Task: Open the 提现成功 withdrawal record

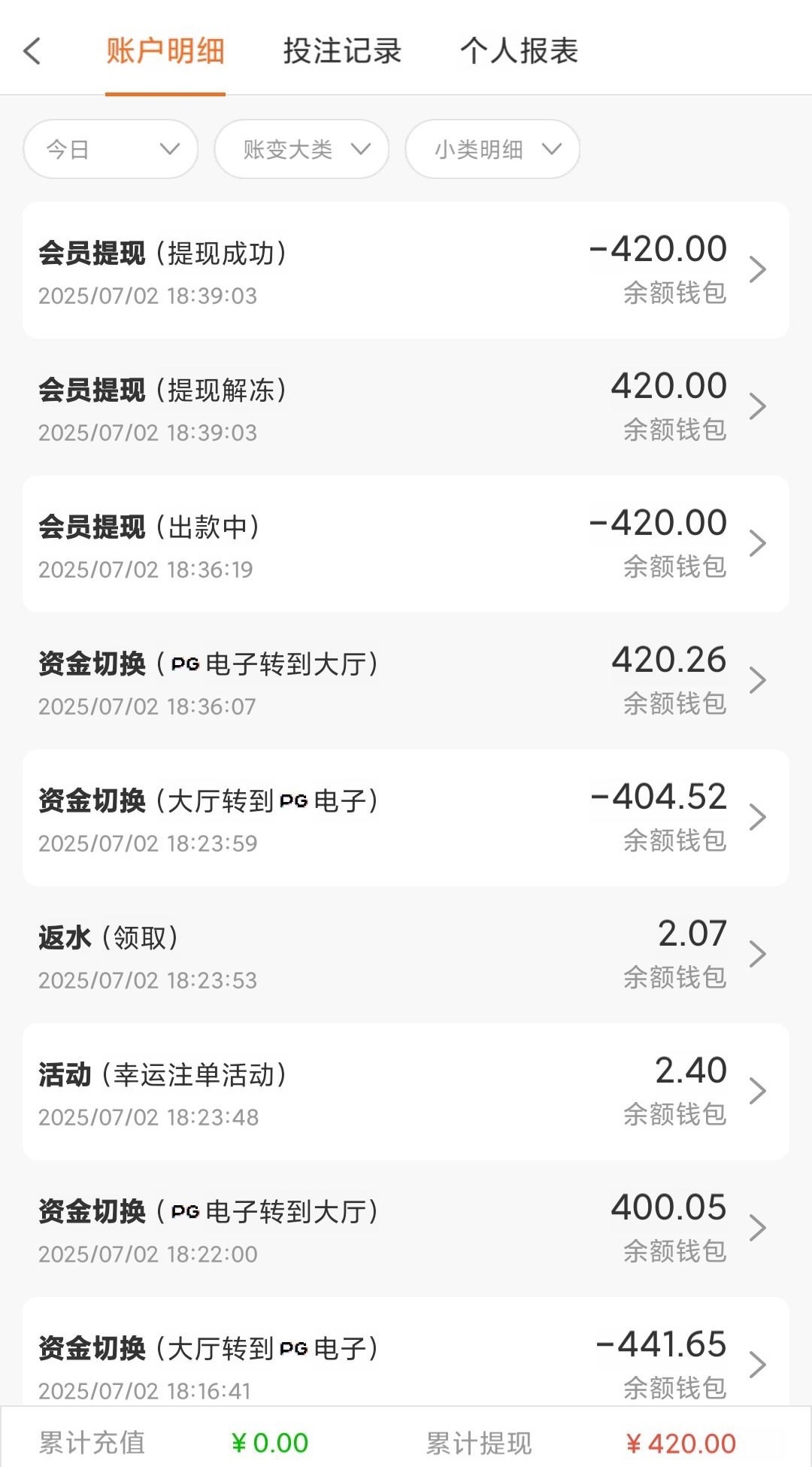Action: click(x=406, y=270)
